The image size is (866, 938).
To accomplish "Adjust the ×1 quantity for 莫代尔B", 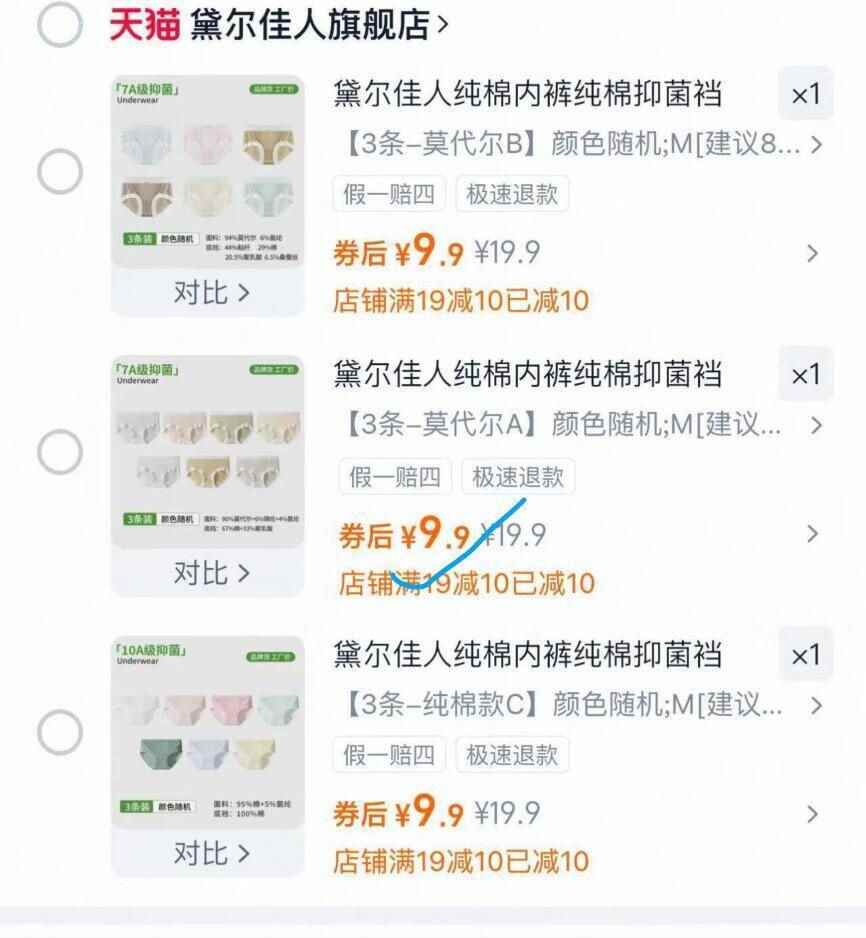I will (x=805, y=95).
